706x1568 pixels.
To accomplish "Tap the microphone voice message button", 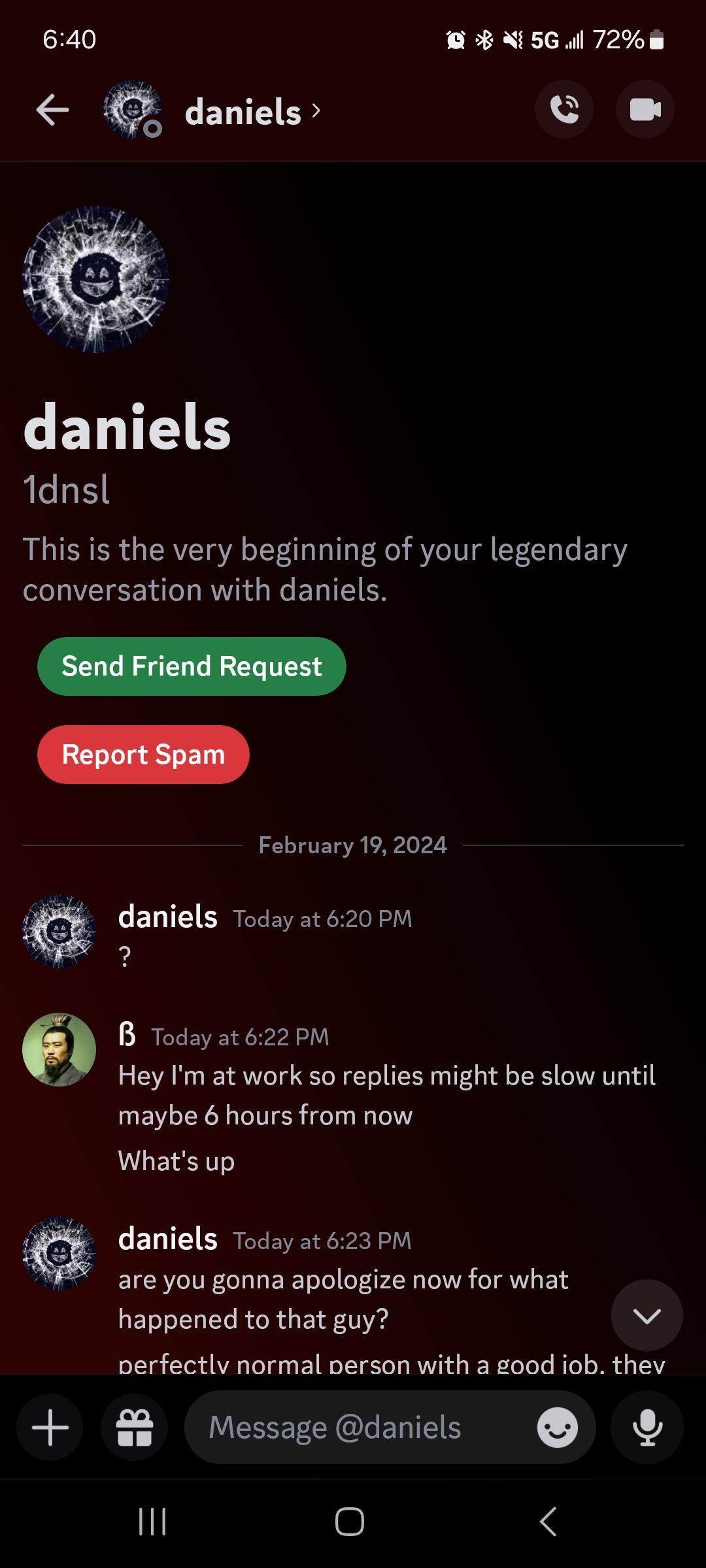I will (647, 1428).
